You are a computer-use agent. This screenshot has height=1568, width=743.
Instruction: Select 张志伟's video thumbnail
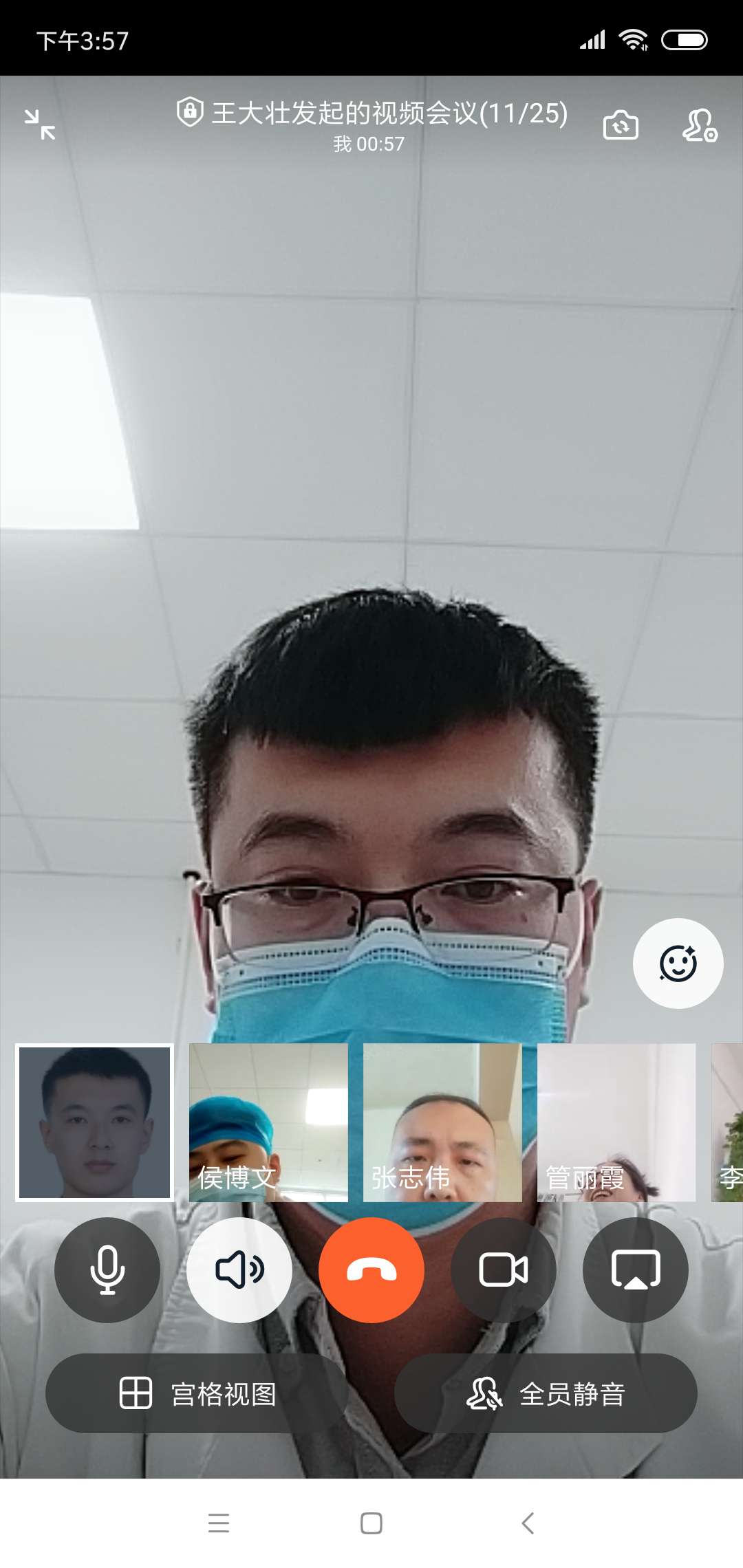pos(442,1122)
